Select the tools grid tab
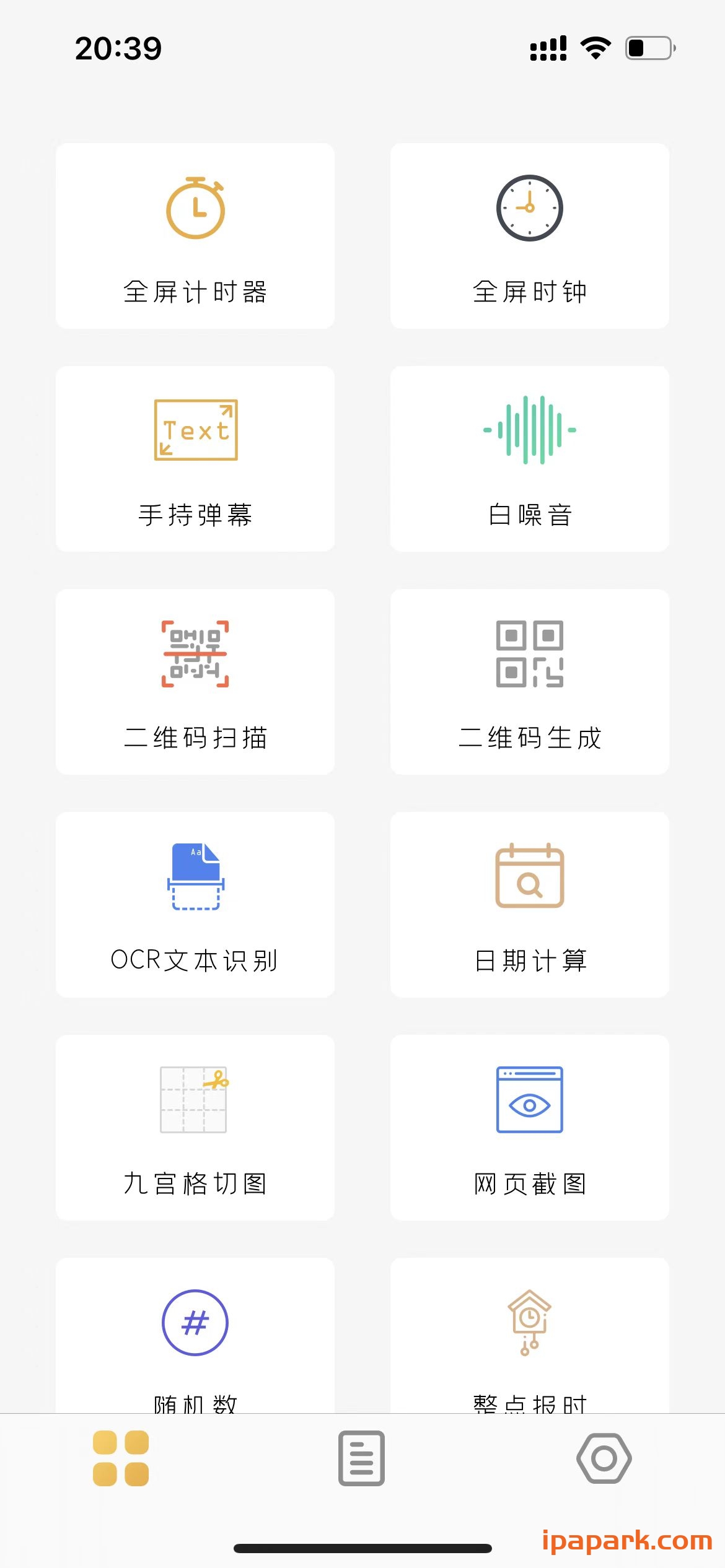 coord(121,1459)
